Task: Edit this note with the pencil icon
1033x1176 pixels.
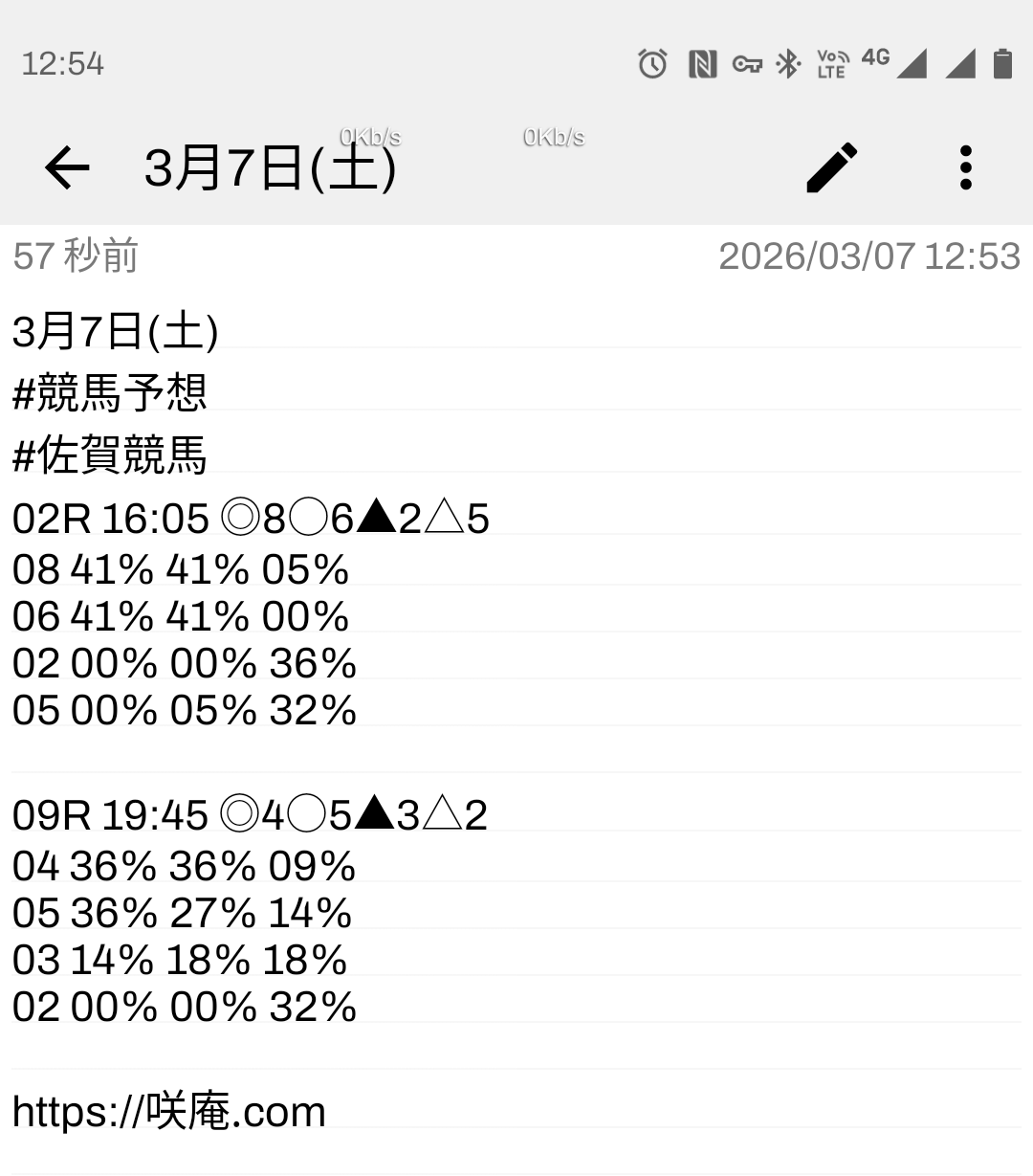Action: (x=832, y=168)
